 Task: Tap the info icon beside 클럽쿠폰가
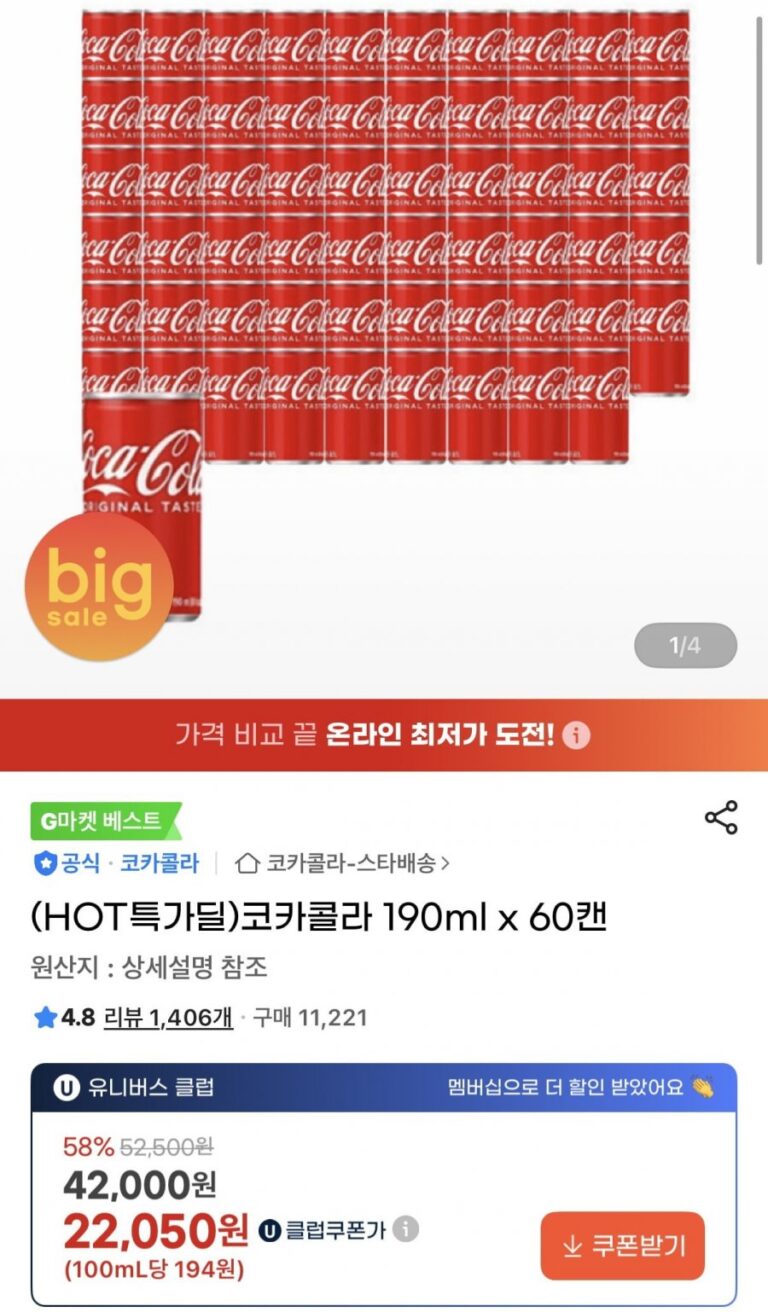(x=405, y=1229)
